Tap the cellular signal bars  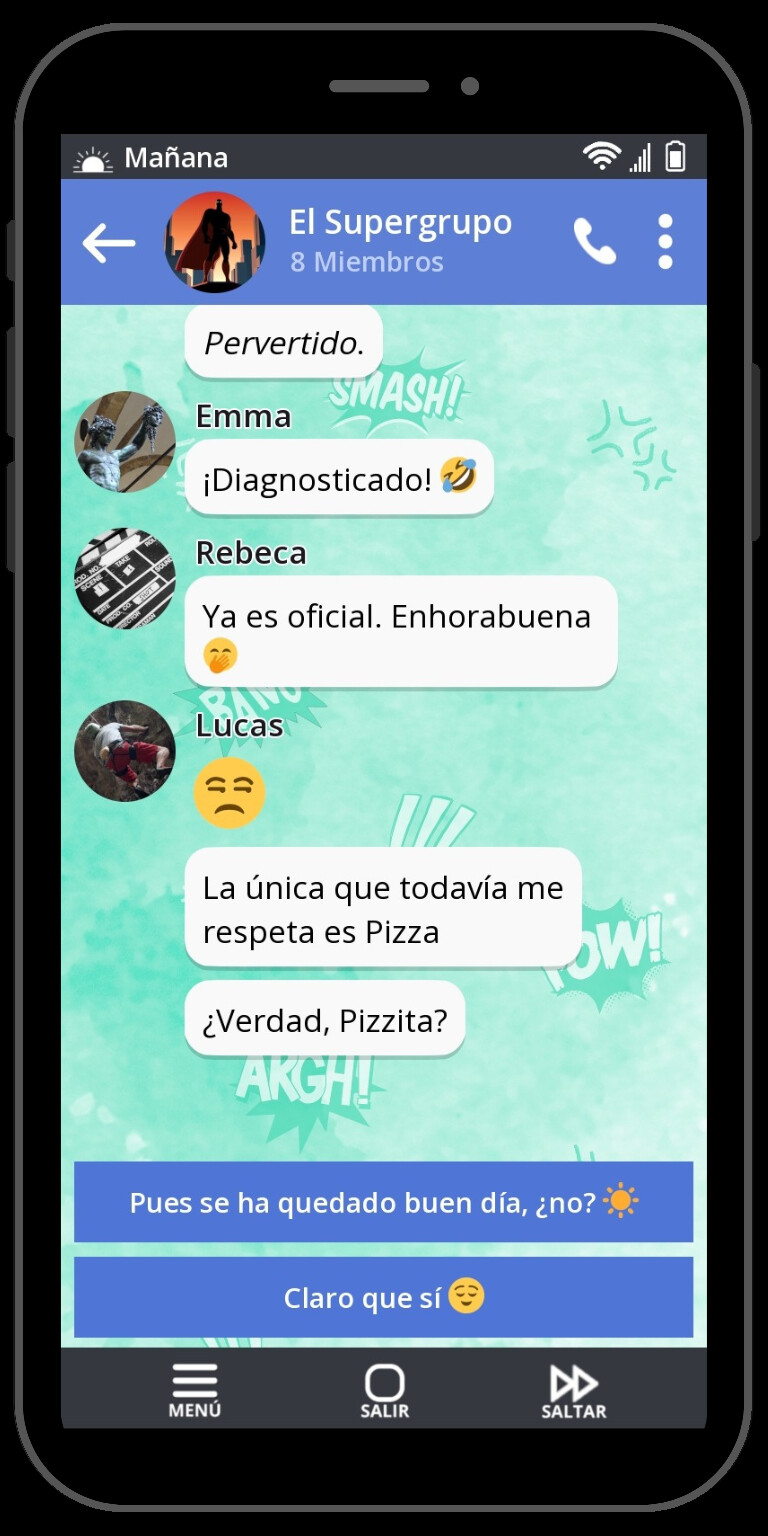point(639,157)
